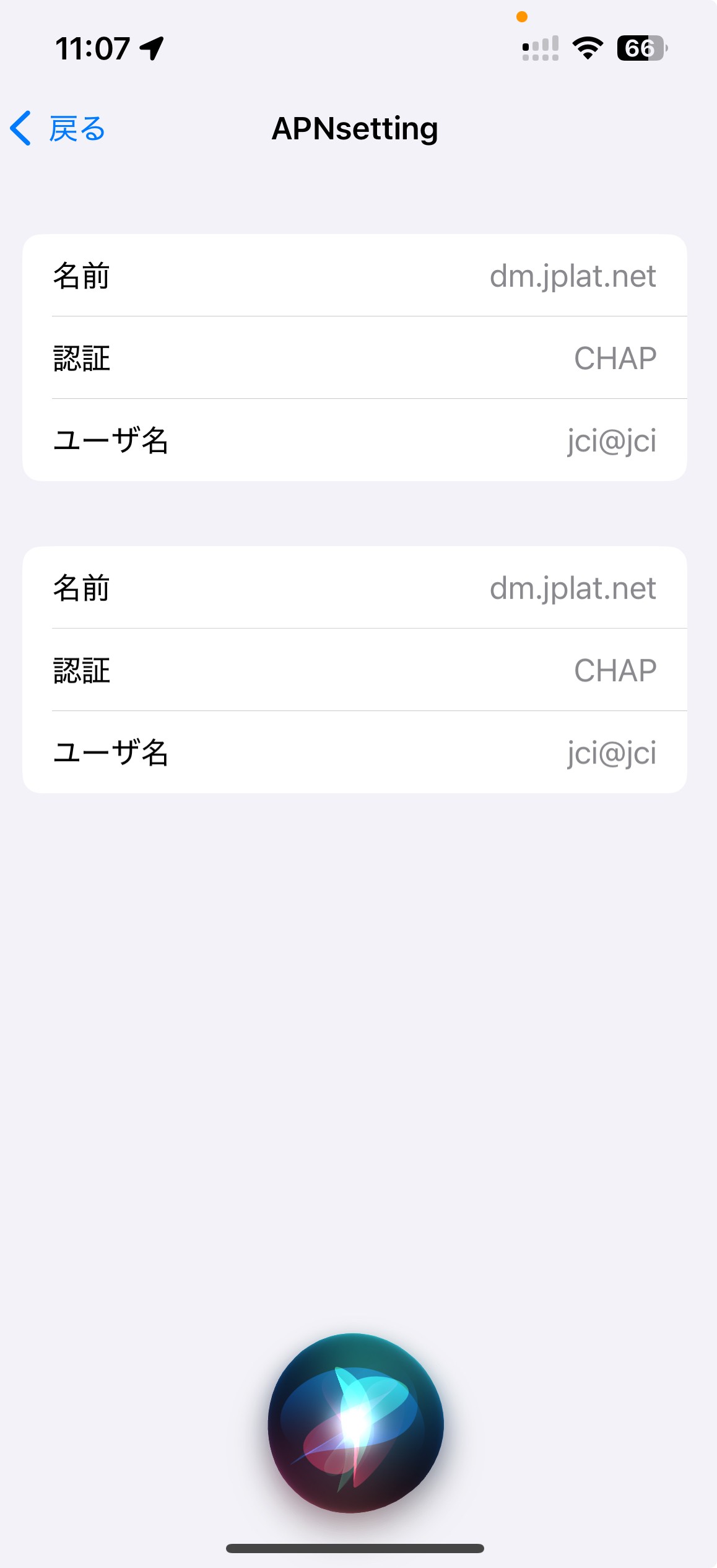Go back with the 戻る button

pyautogui.click(x=59, y=129)
